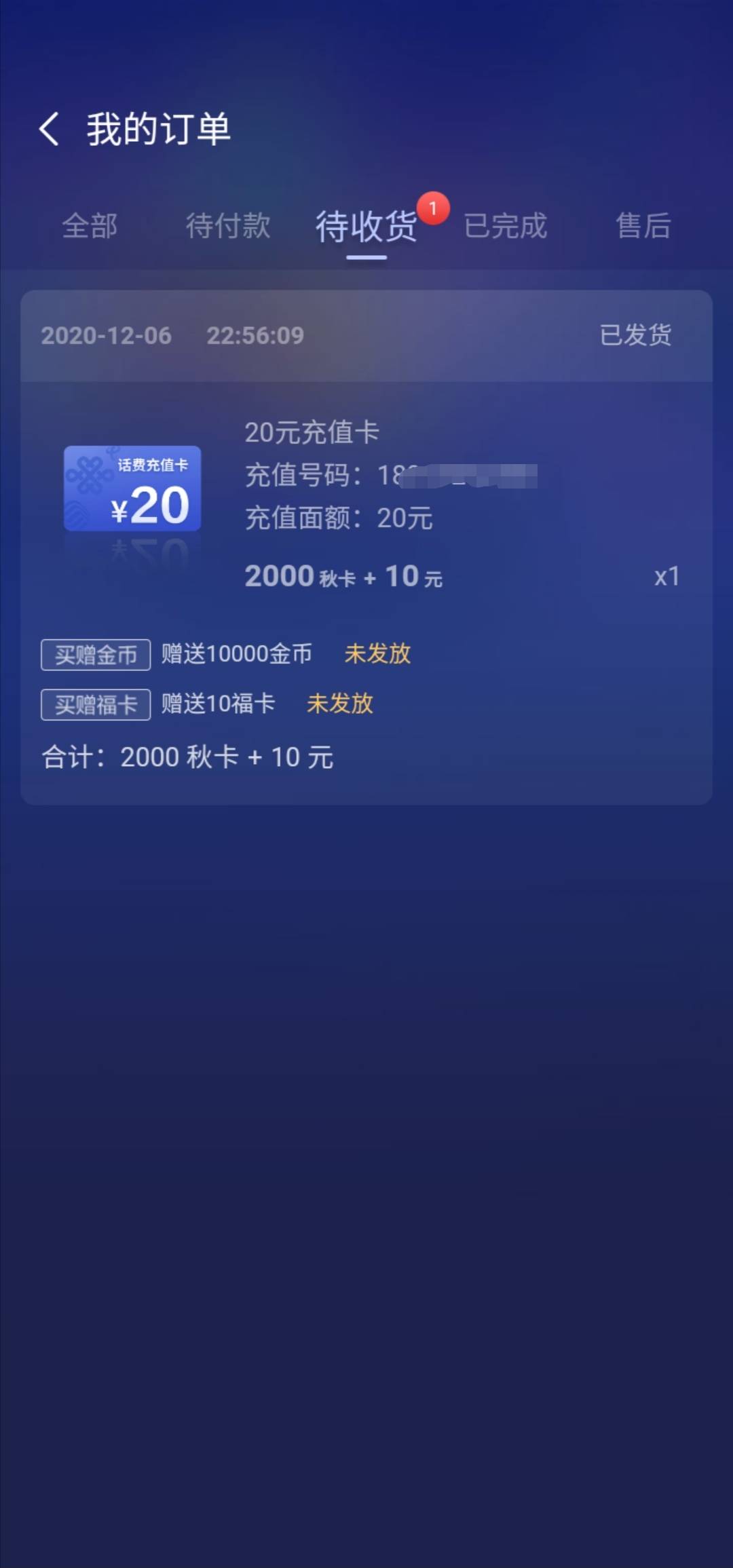Switch to the 待付款 tab
Screen dimensions: 733x1568
tap(229, 227)
